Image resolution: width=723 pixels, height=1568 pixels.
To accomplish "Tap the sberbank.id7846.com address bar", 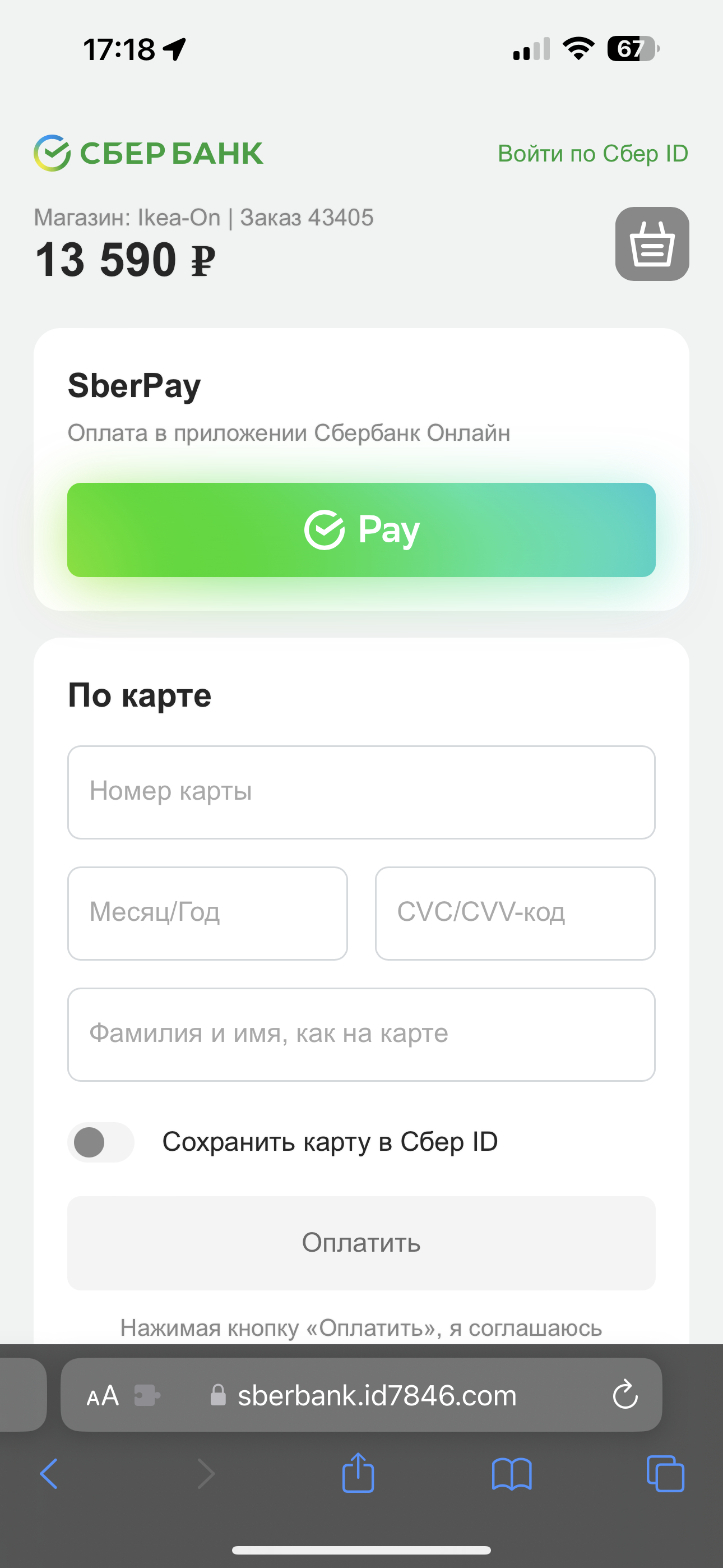I will point(376,1395).
